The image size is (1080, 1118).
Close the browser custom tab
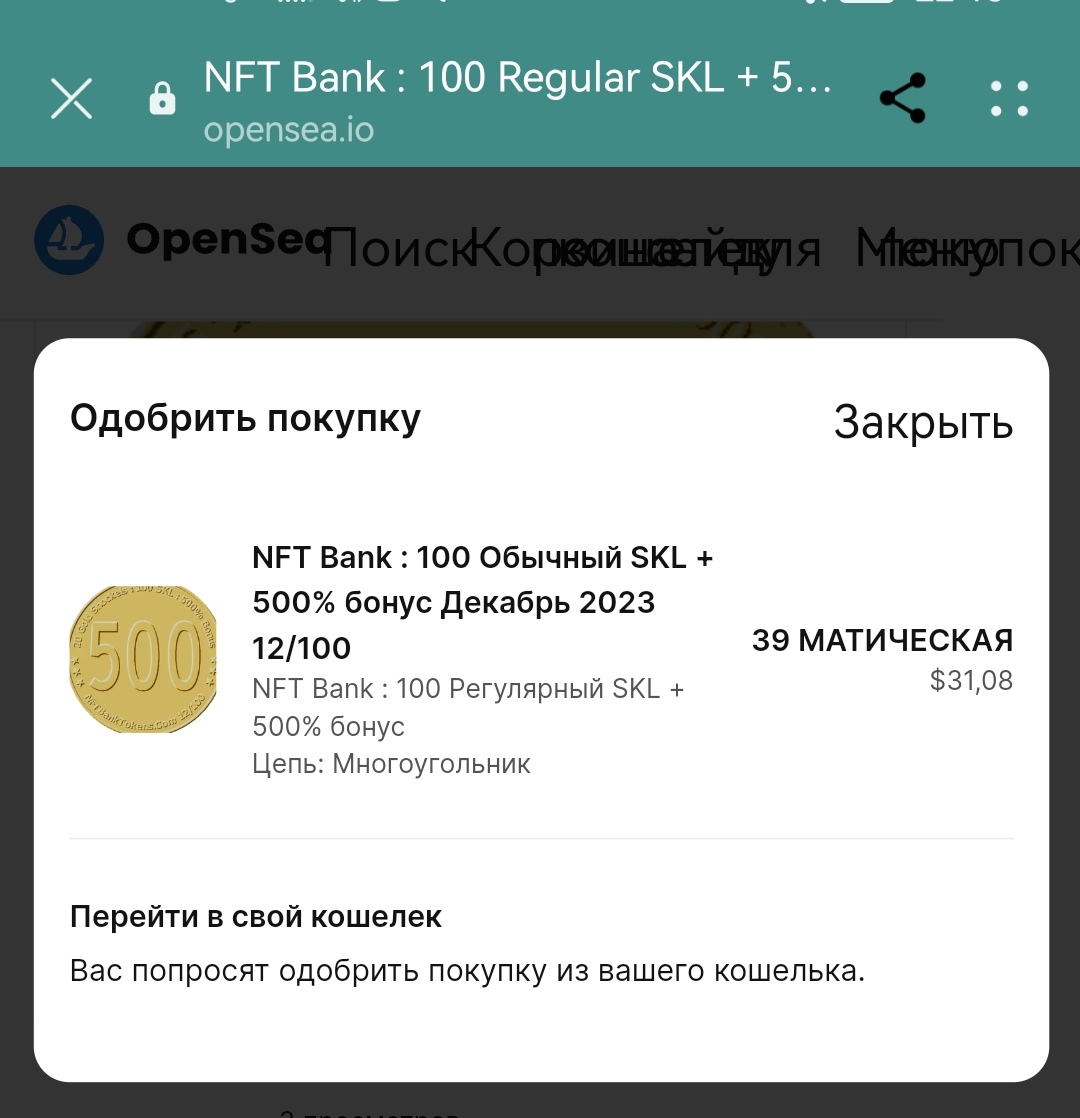click(72, 99)
